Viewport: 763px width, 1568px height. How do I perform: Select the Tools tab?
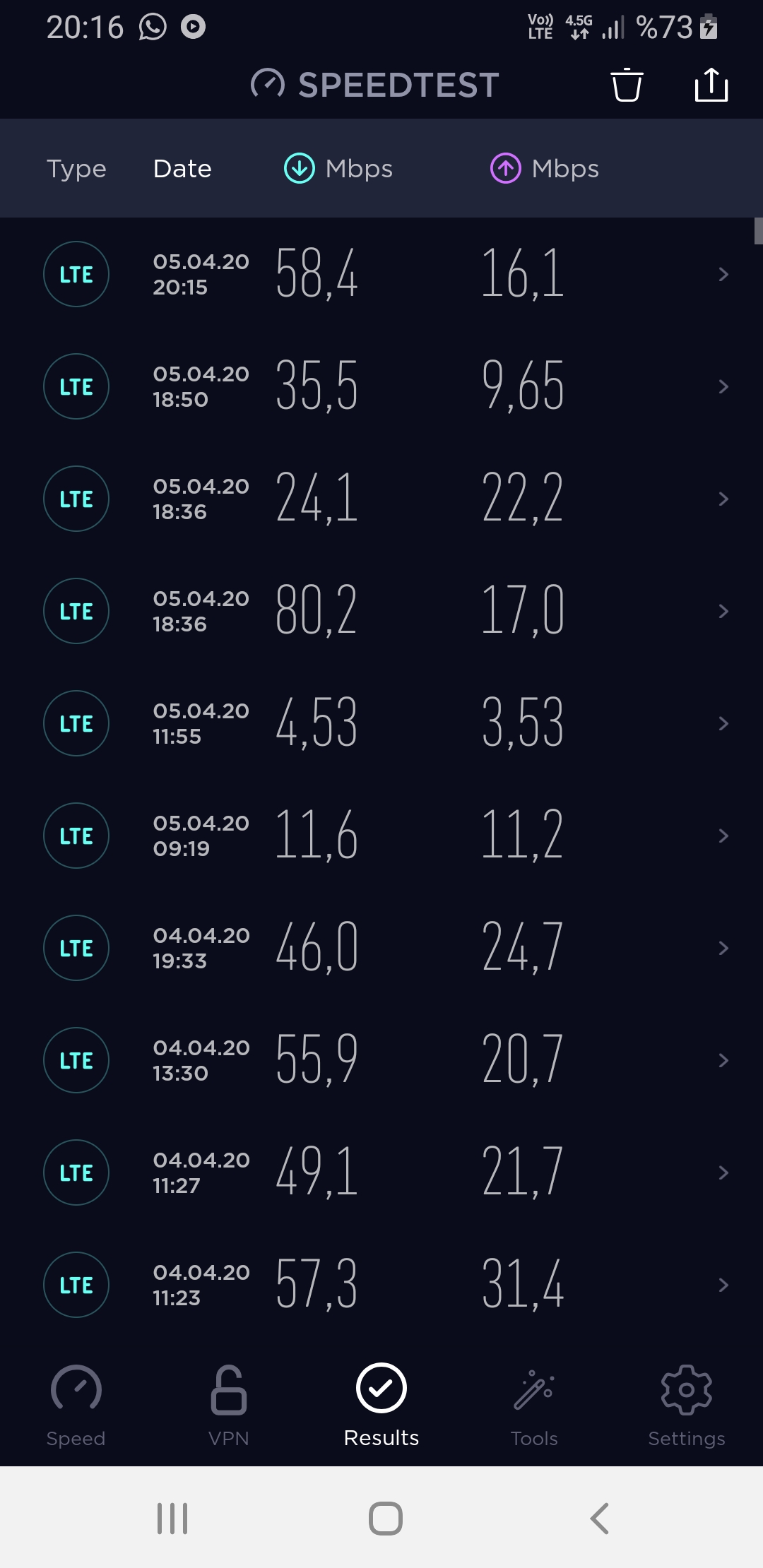coord(534,1406)
